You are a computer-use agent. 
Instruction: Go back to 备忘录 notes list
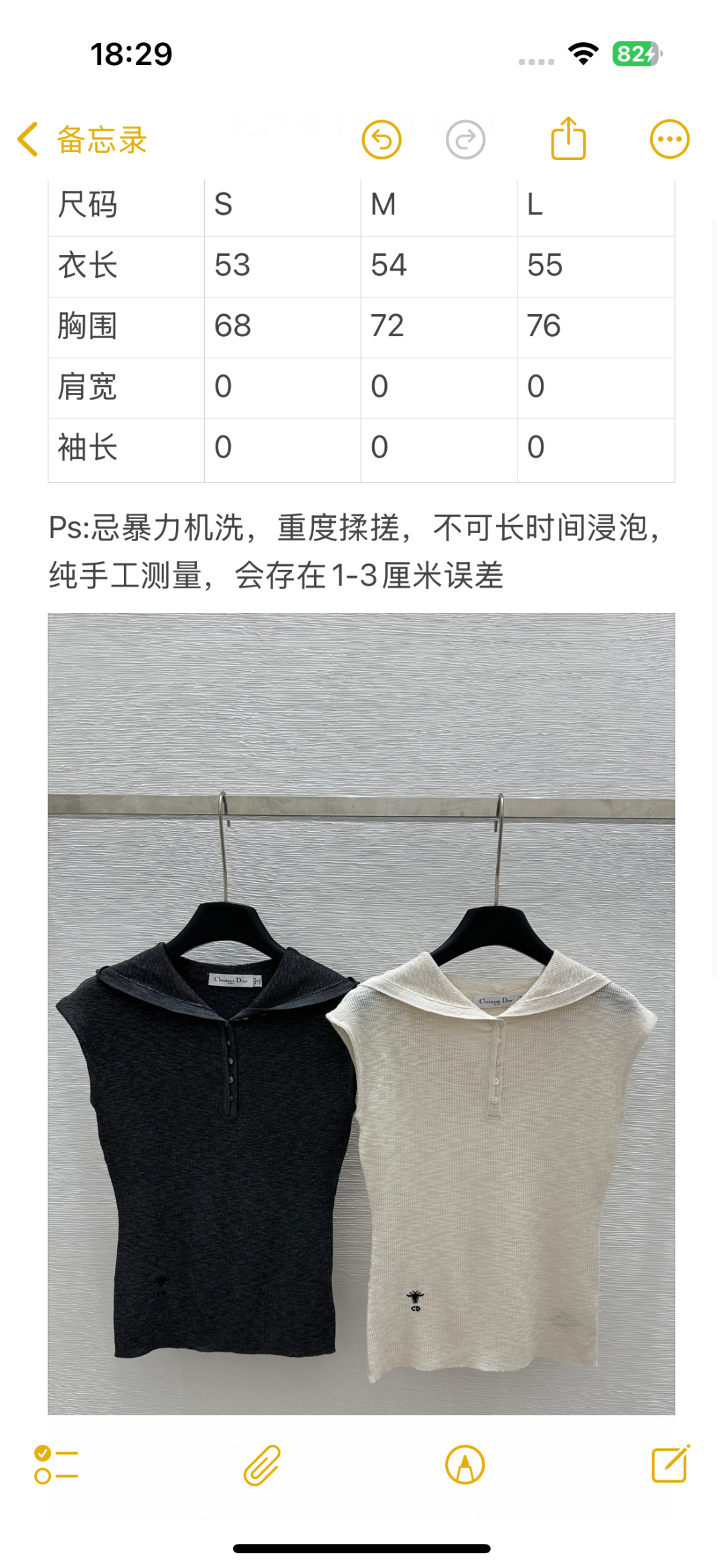[82, 139]
